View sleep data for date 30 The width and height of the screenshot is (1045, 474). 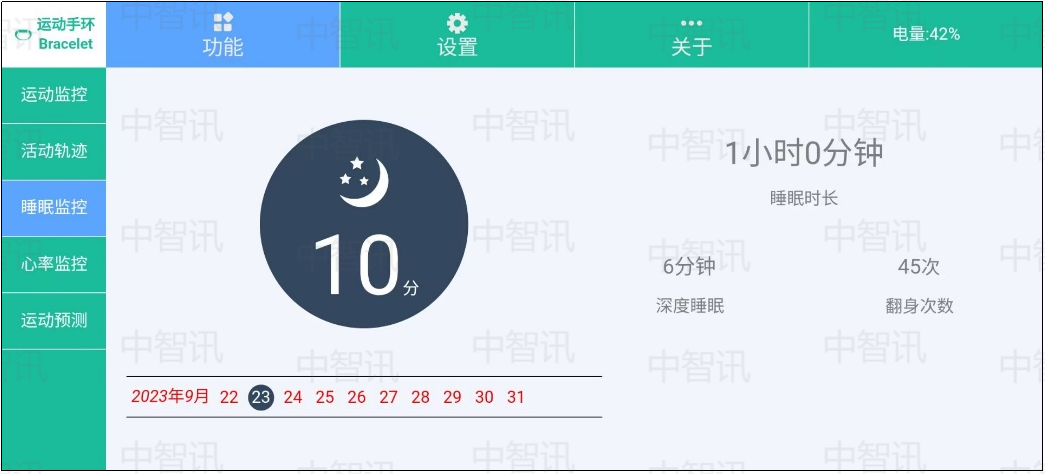tap(484, 397)
